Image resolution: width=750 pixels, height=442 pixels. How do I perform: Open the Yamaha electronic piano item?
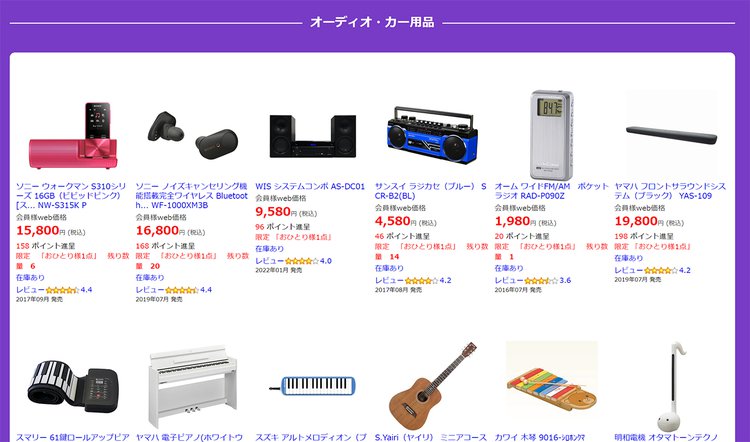[192, 437]
